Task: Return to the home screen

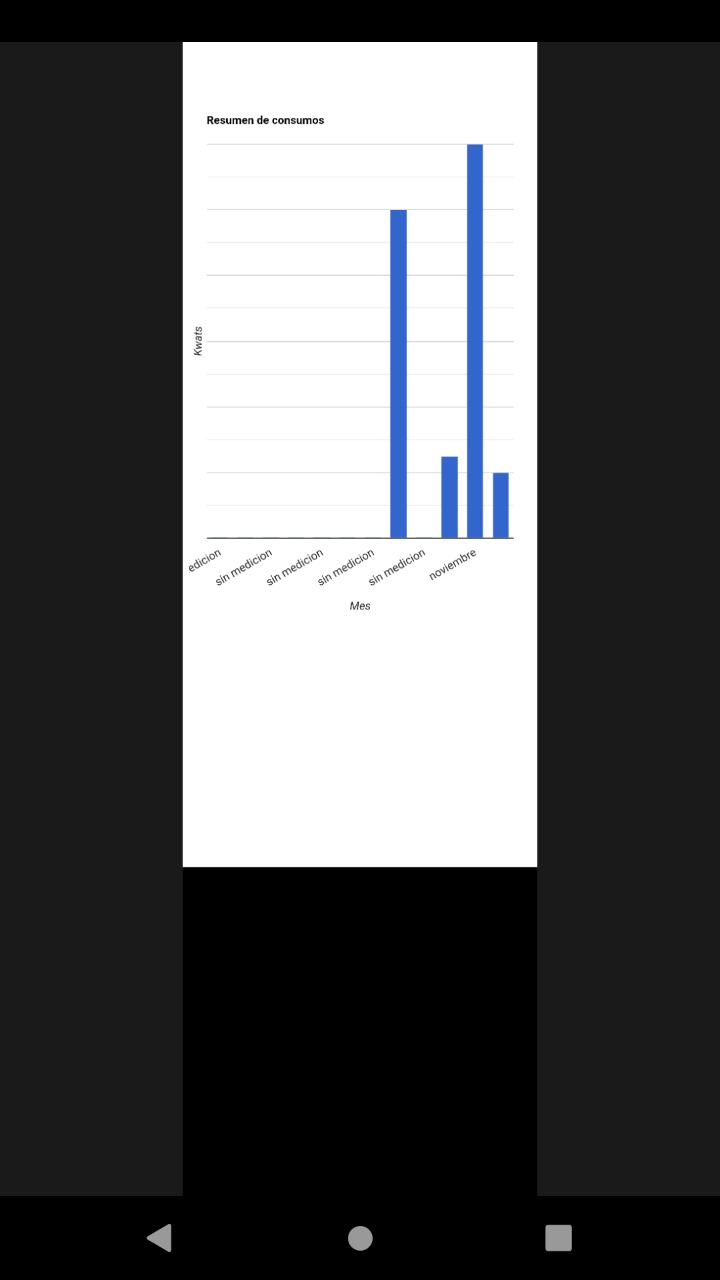Action: click(x=360, y=1238)
